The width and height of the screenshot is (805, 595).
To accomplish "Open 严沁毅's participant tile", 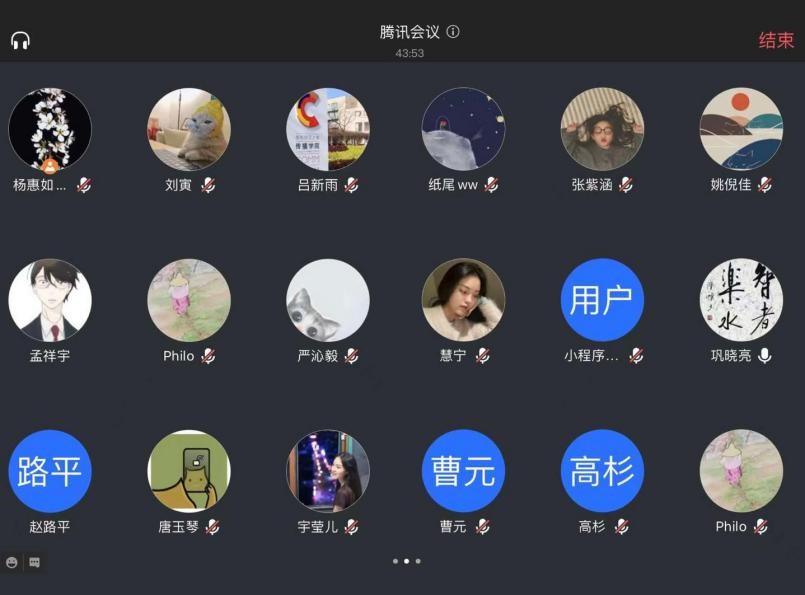I will 328,300.
